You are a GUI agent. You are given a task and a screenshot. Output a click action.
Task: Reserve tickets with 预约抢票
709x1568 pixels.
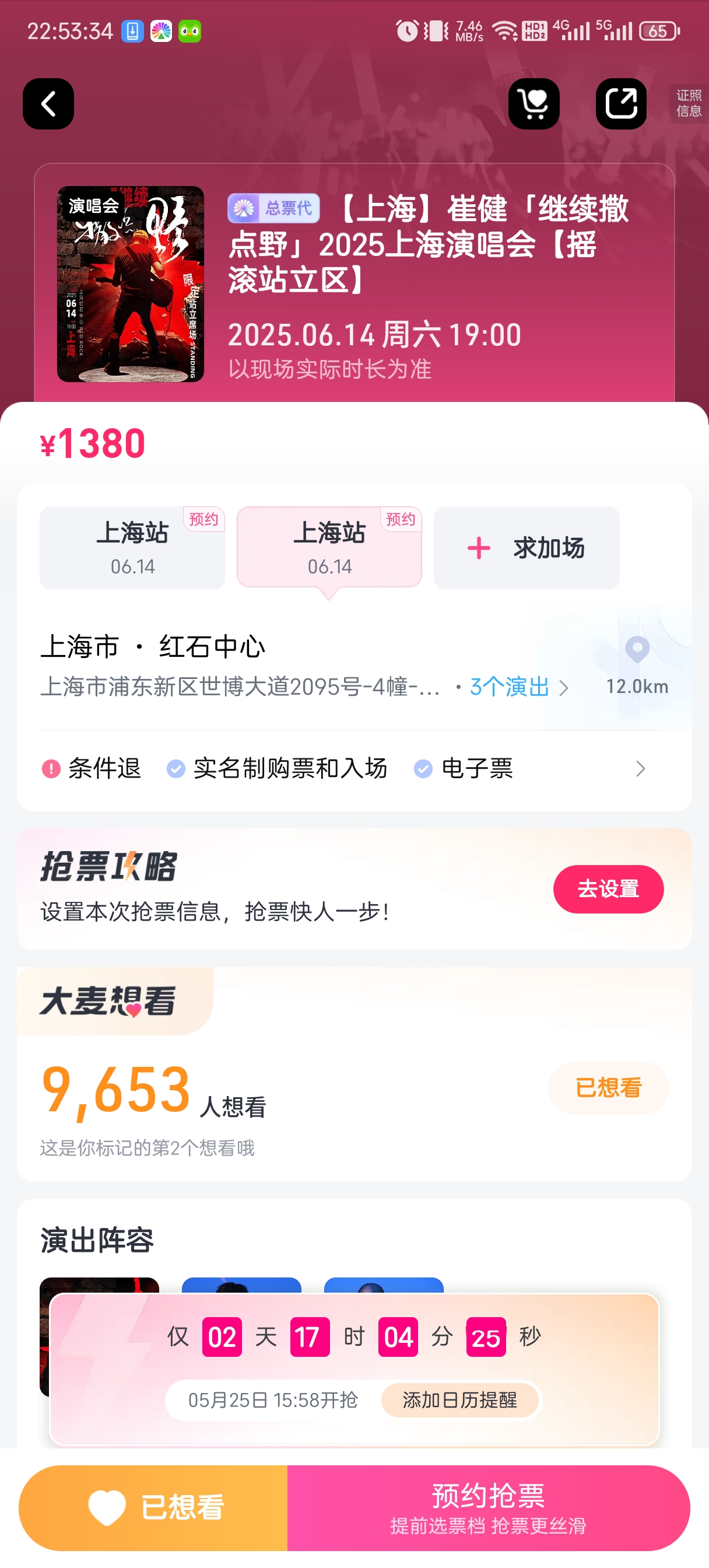pyautogui.click(x=488, y=1507)
